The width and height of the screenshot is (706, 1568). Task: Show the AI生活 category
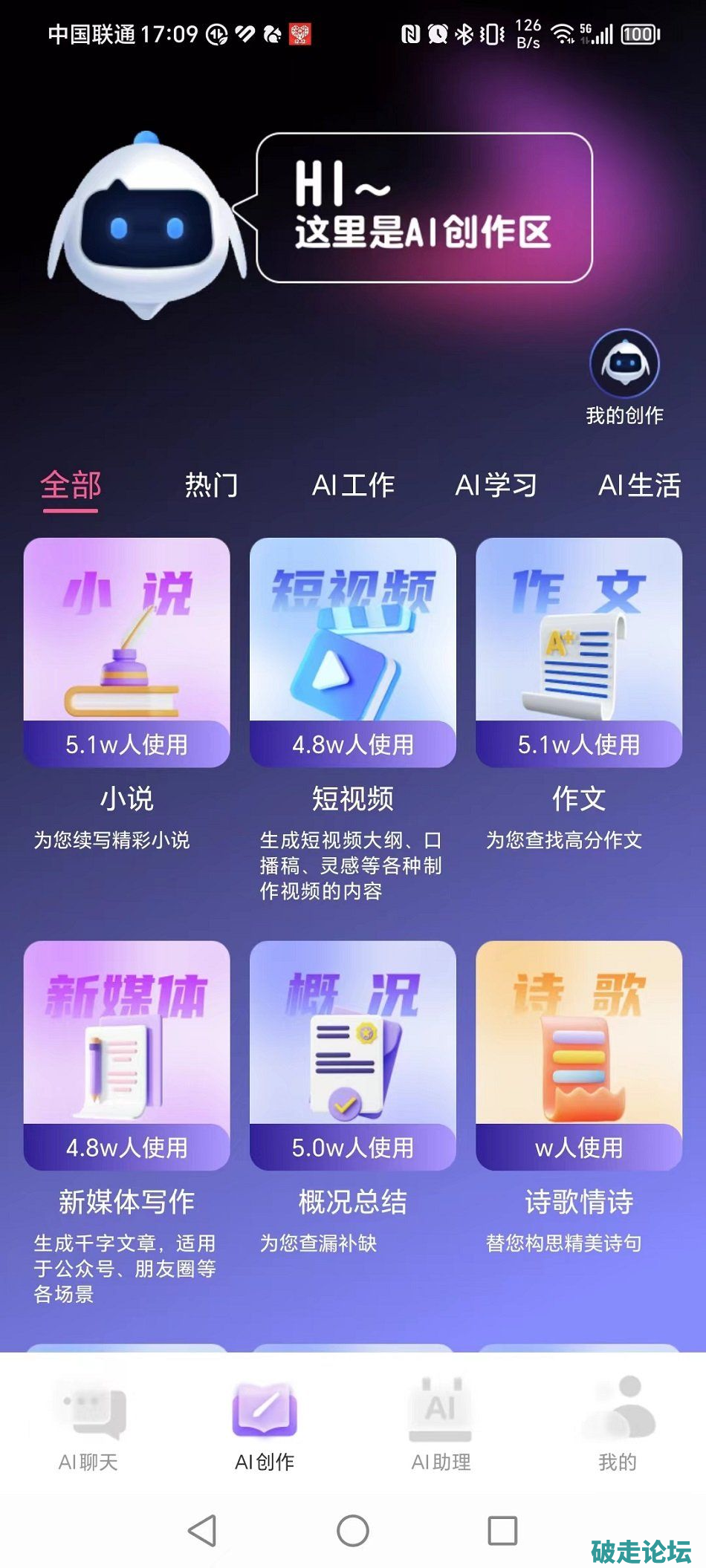pyautogui.click(x=639, y=486)
